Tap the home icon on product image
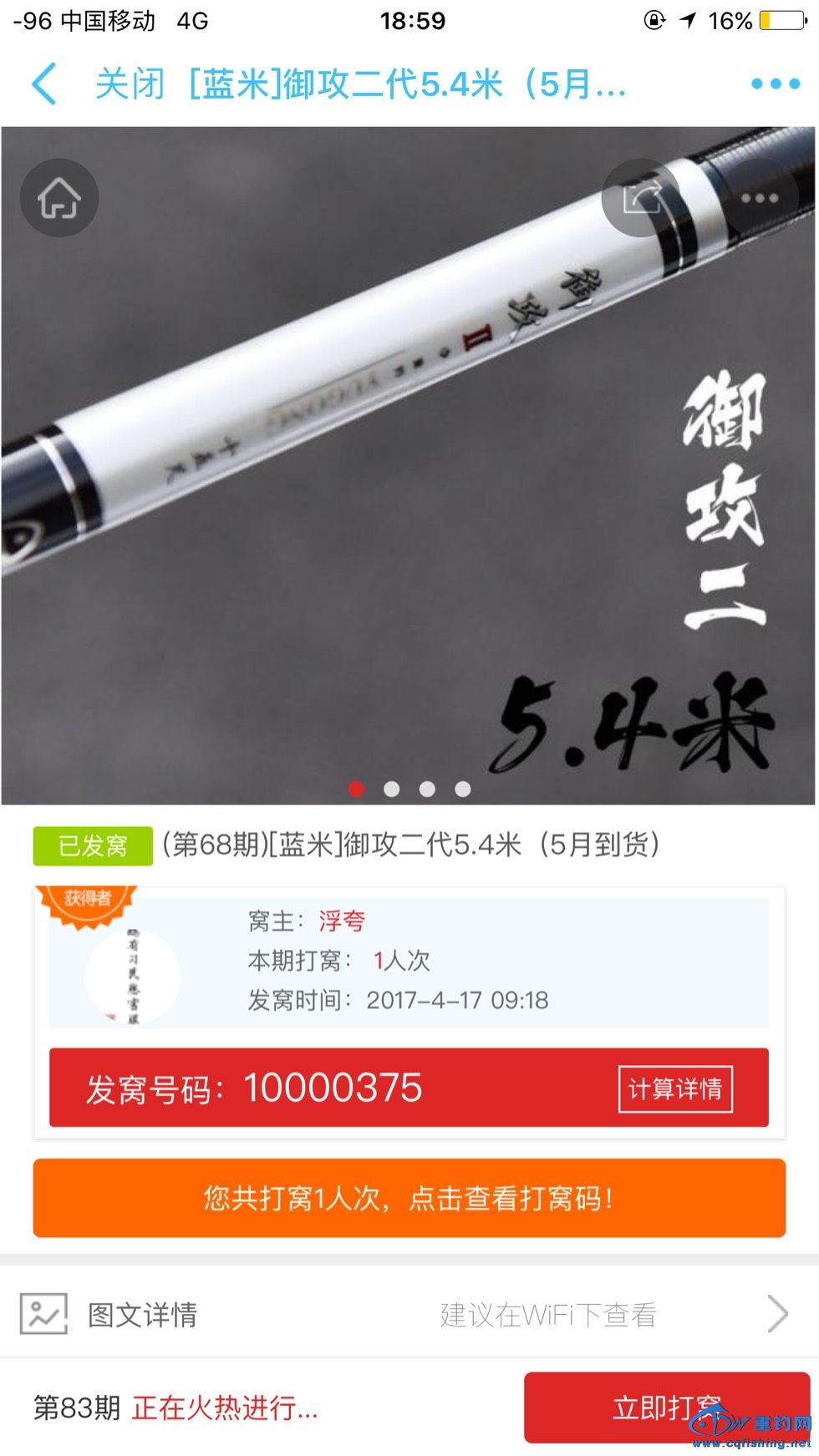 tap(59, 198)
